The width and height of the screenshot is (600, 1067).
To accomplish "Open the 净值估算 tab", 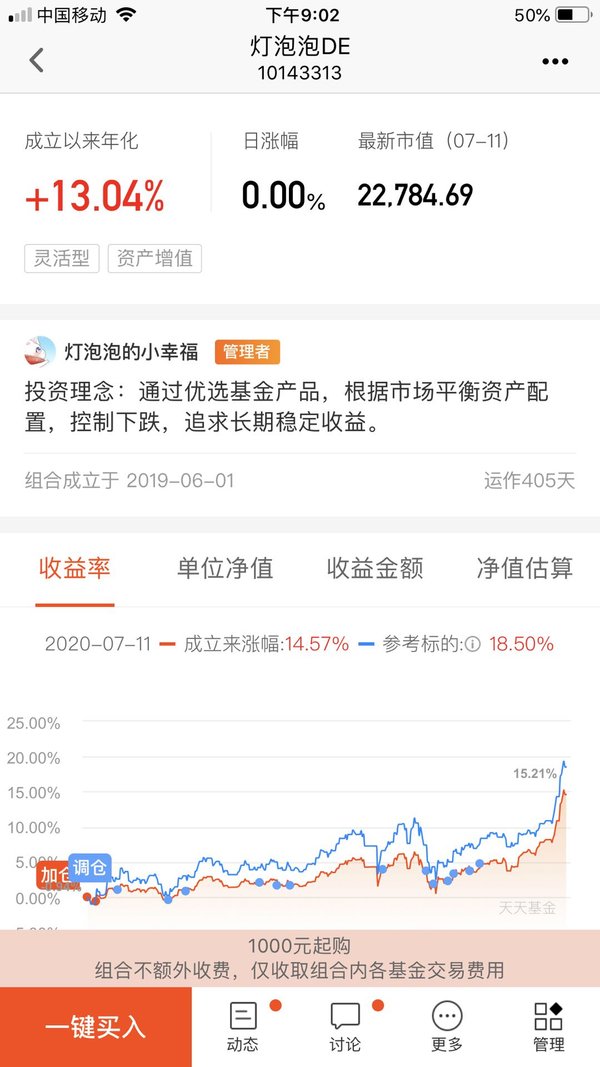I will tap(524, 568).
